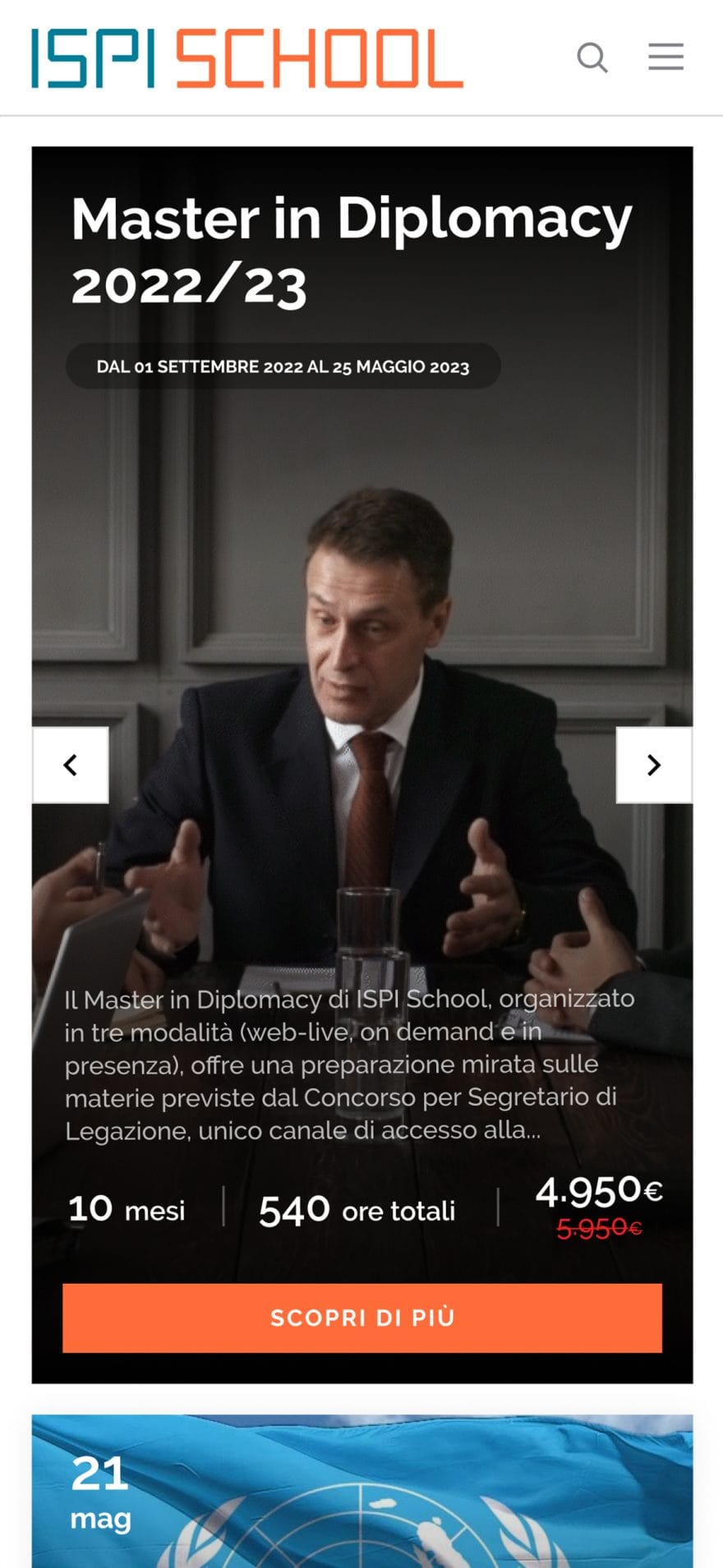This screenshot has width=723, height=1568.
Task: Click the magnifying glass to search courses
Action: 593,57
